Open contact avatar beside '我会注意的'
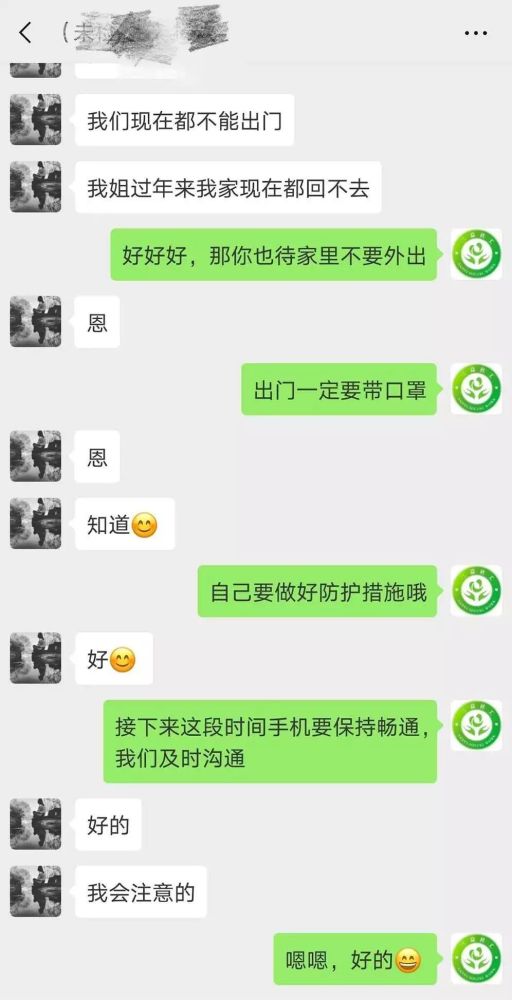The width and height of the screenshot is (512, 1000). pos(36,891)
